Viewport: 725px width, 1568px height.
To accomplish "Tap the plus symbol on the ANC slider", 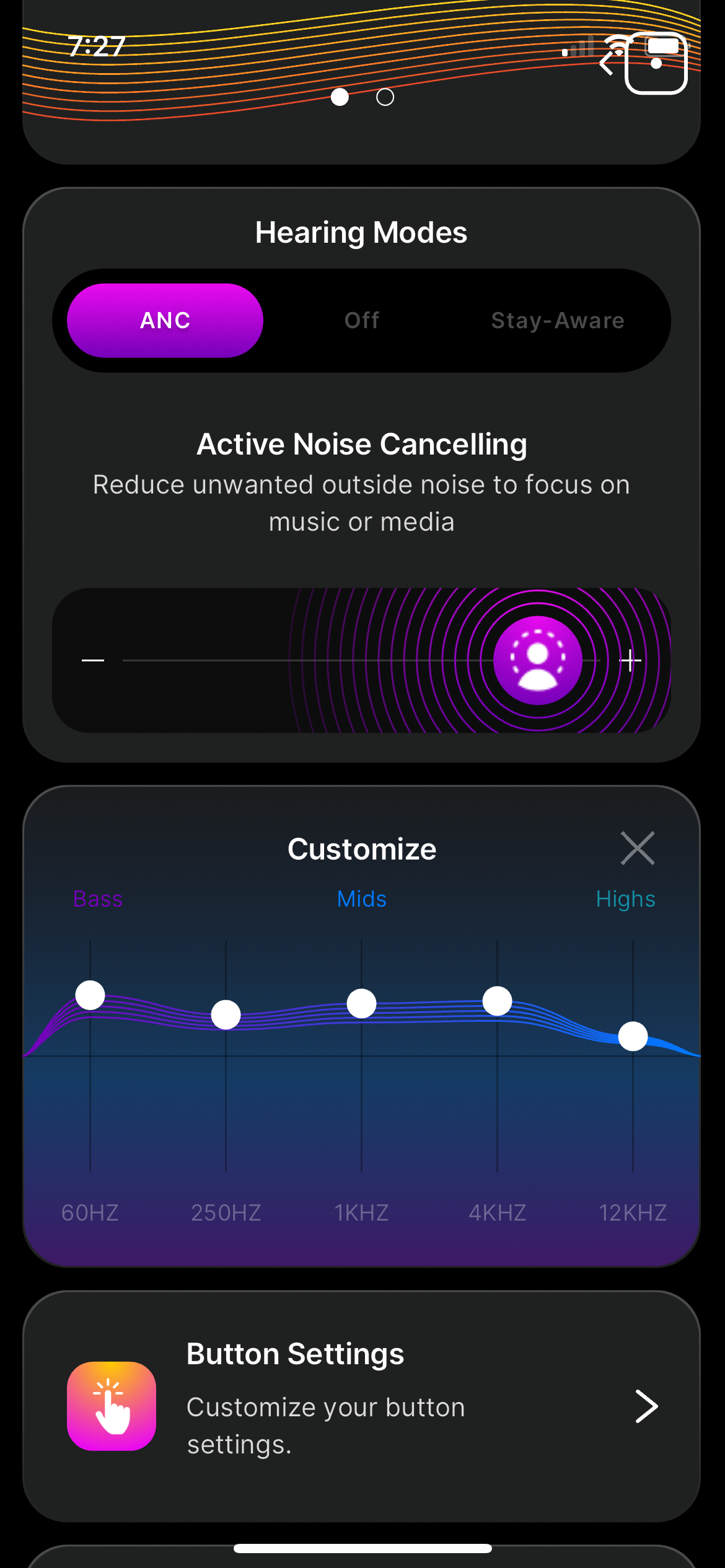I will pos(631,660).
